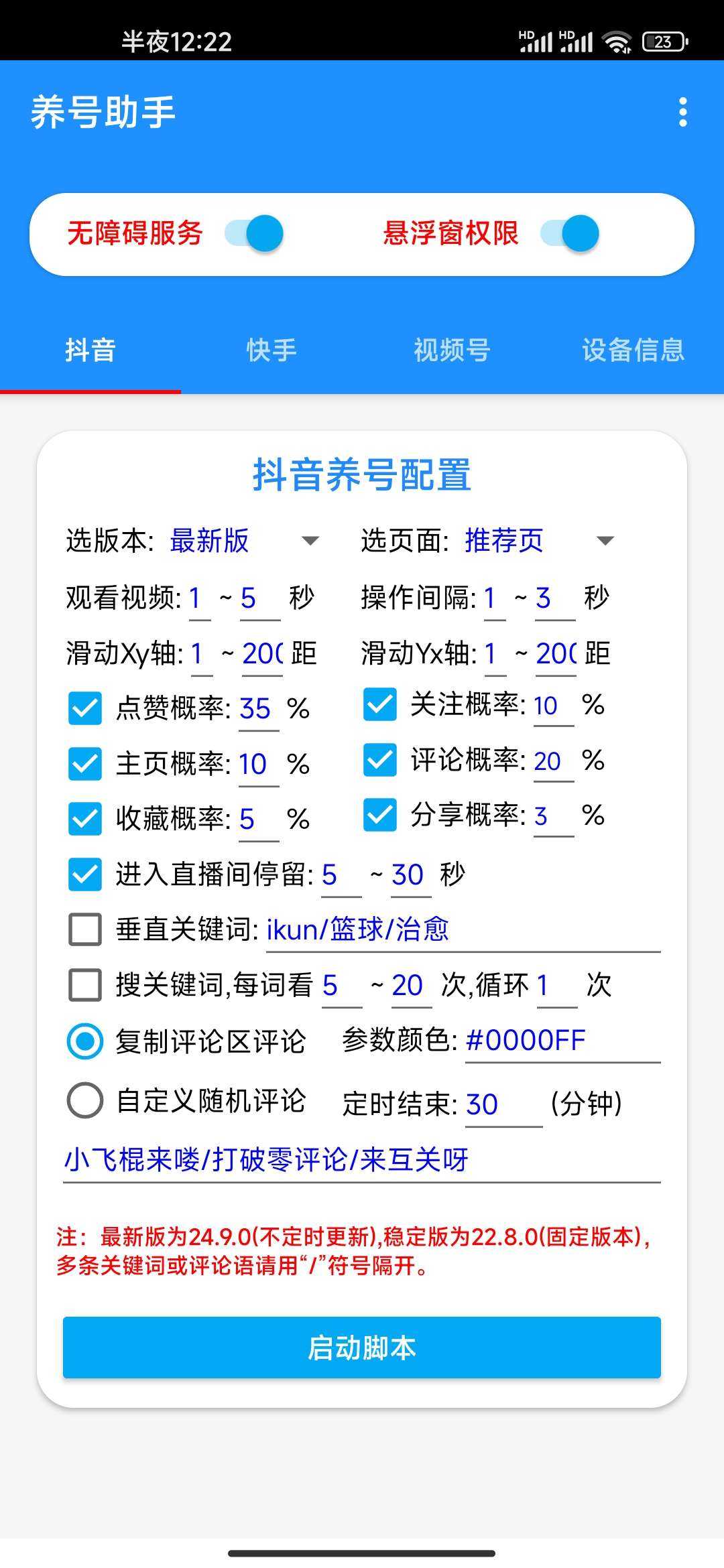Switch to the 快手 tab
This screenshot has height=1568, width=724.
(271, 350)
